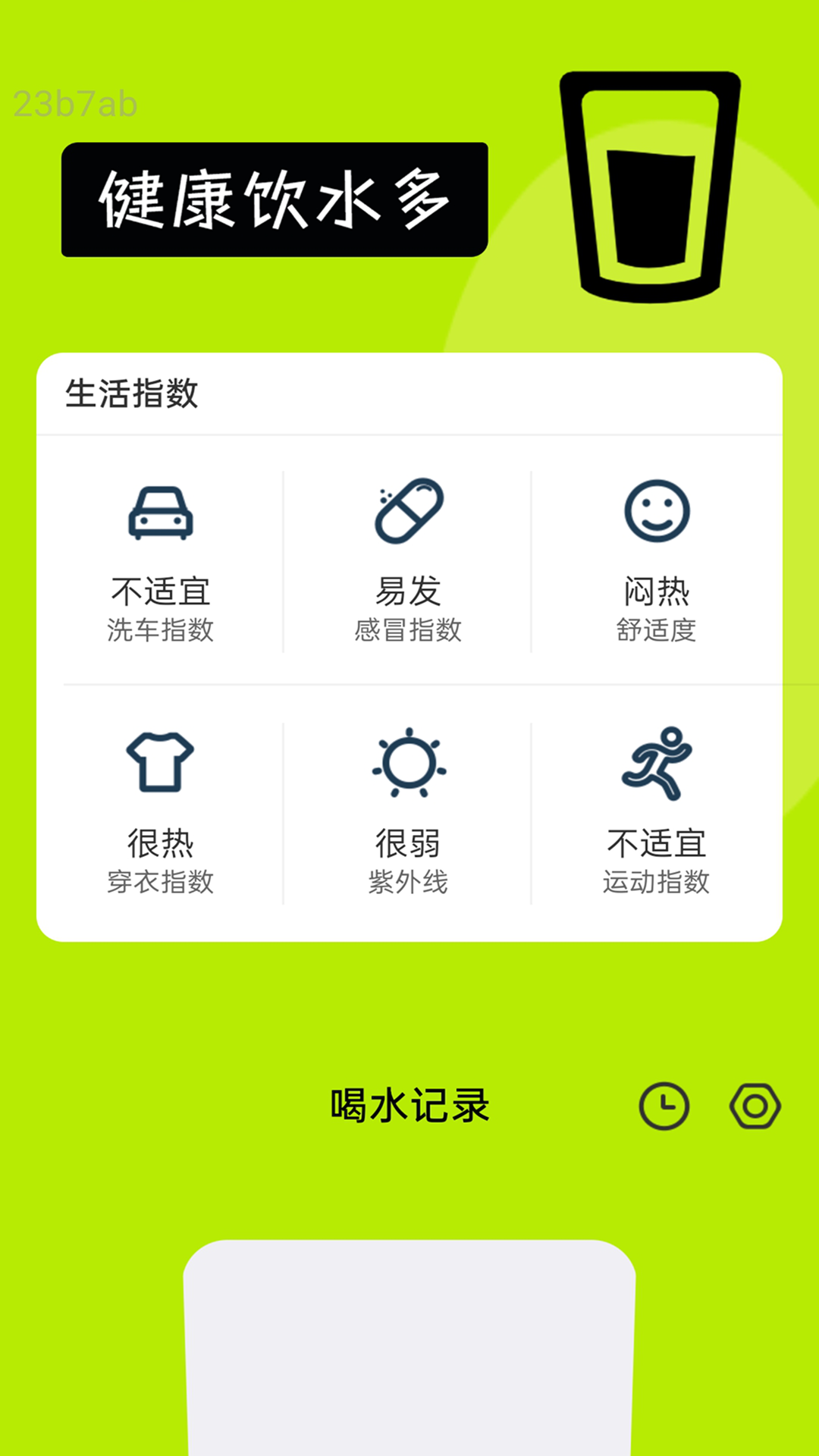Viewport: 819px width, 1456px height.
Task: Tap the 很热 clothing rating label
Action: [x=161, y=843]
